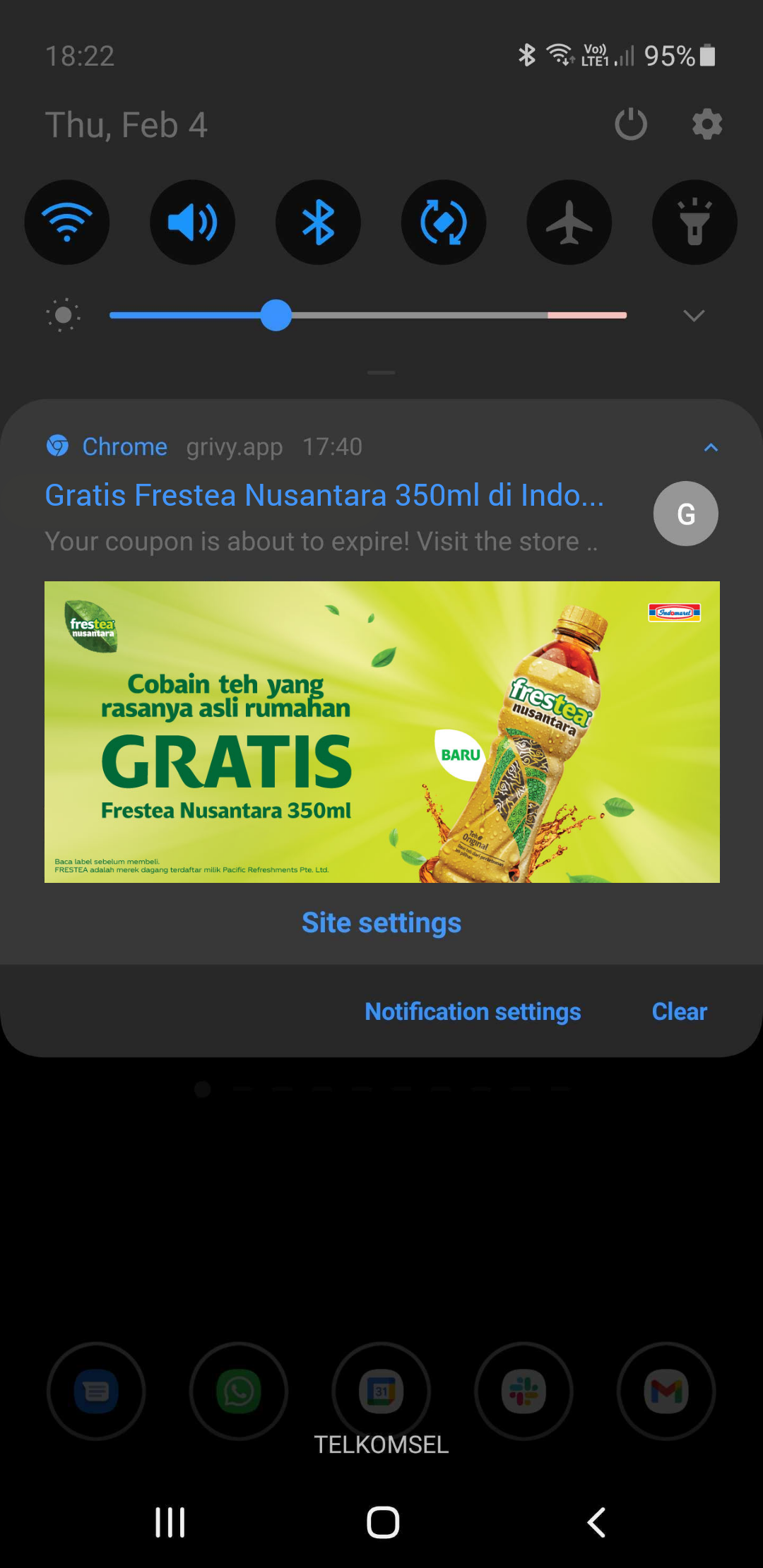Toggle the sound mode tile

tap(193, 222)
